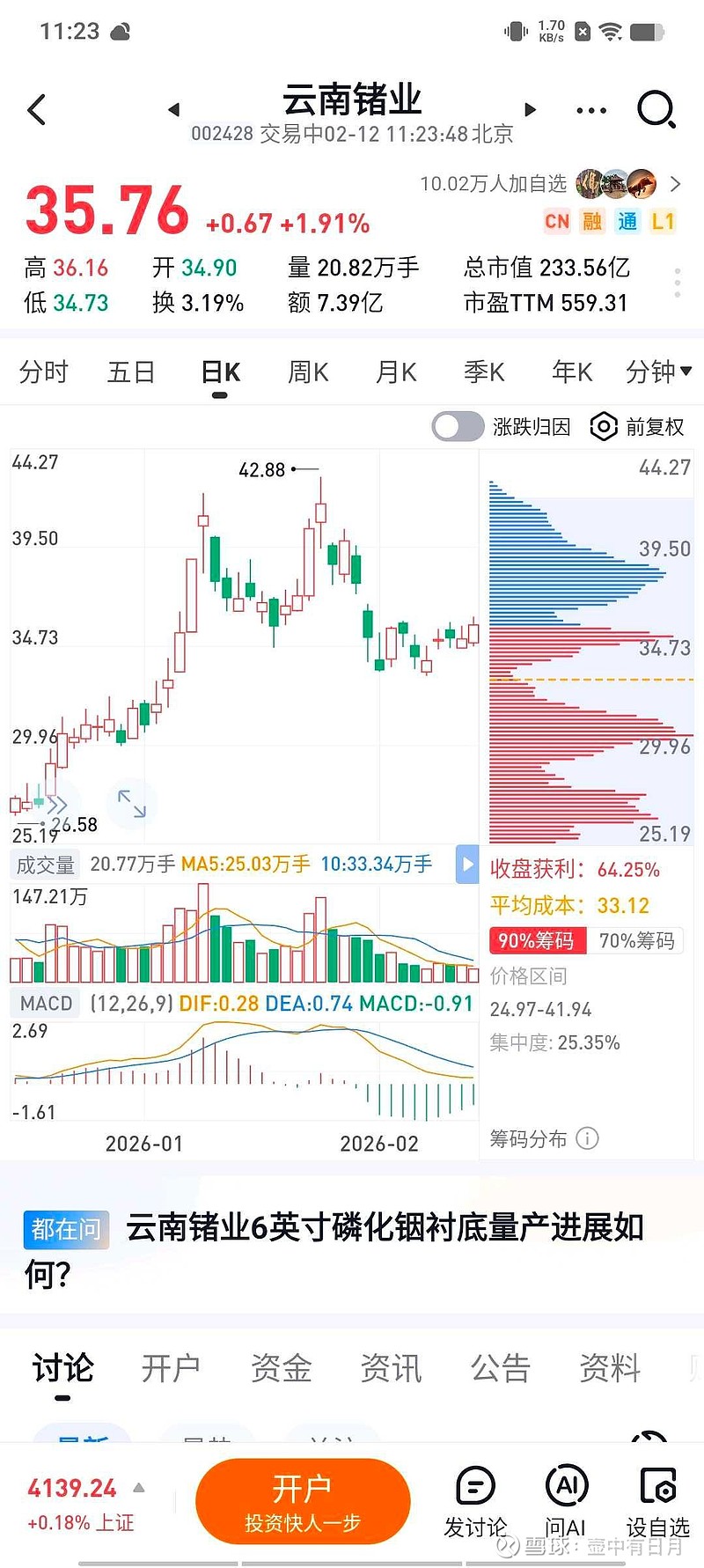The height and width of the screenshot is (1568, 704).
Task: Select the 70%筹码 option
Action: pos(636,940)
